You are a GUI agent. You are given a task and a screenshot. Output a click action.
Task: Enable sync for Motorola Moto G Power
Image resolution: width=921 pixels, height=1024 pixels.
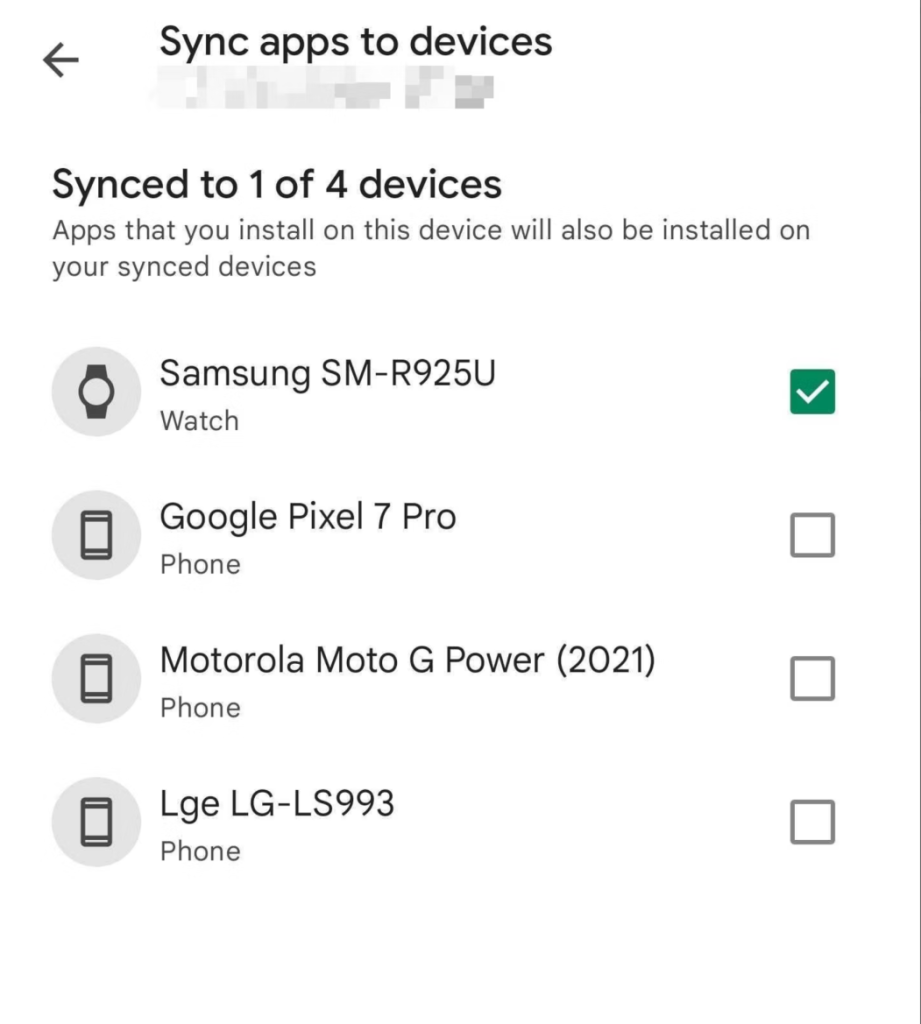coord(811,679)
